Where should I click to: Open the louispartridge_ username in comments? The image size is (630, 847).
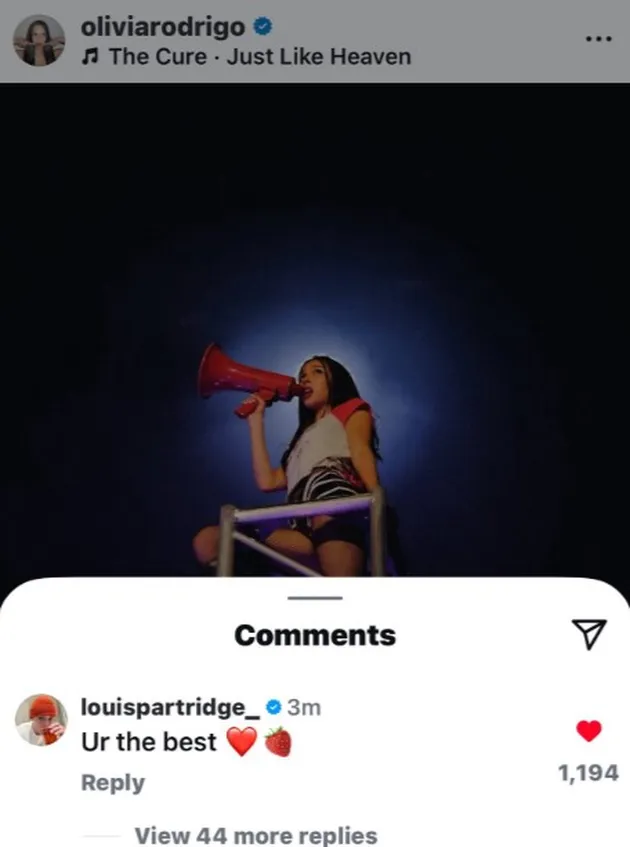tap(170, 707)
